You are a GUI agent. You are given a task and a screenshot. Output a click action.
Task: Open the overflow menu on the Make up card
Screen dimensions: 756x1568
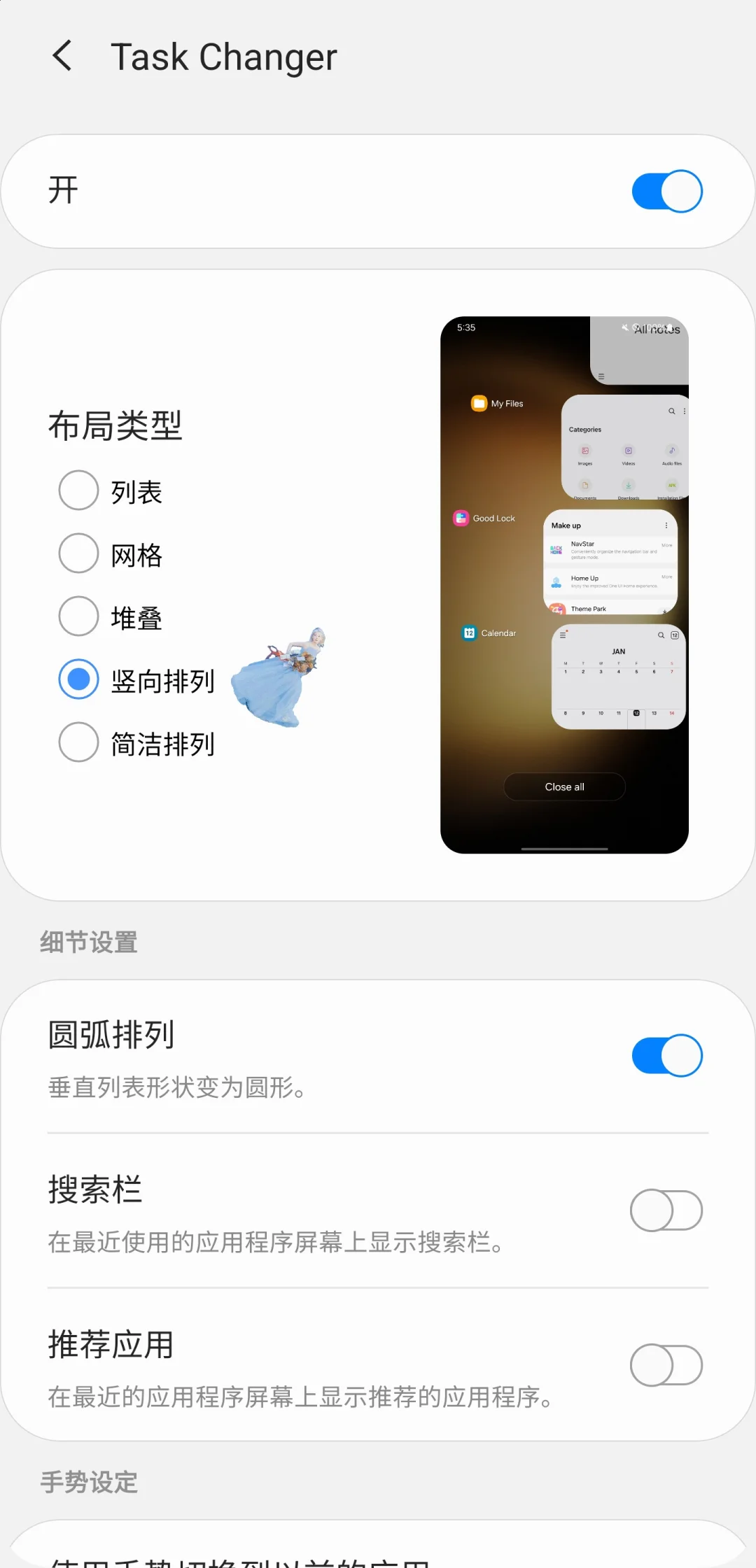[666, 525]
